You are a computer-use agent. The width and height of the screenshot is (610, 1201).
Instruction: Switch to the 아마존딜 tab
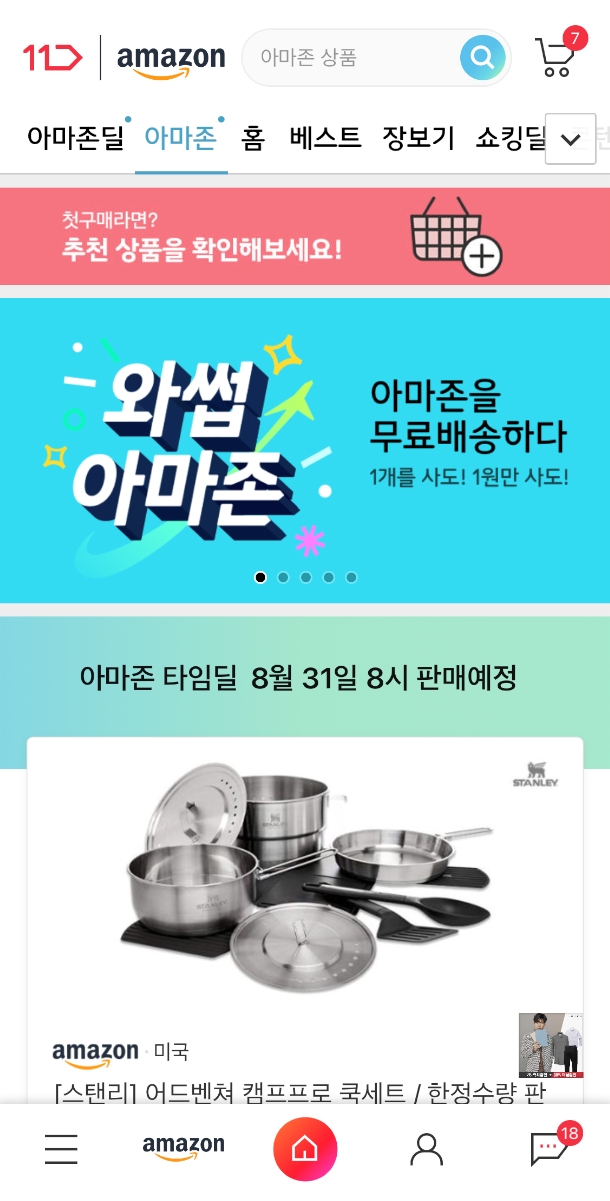[75, 138]
